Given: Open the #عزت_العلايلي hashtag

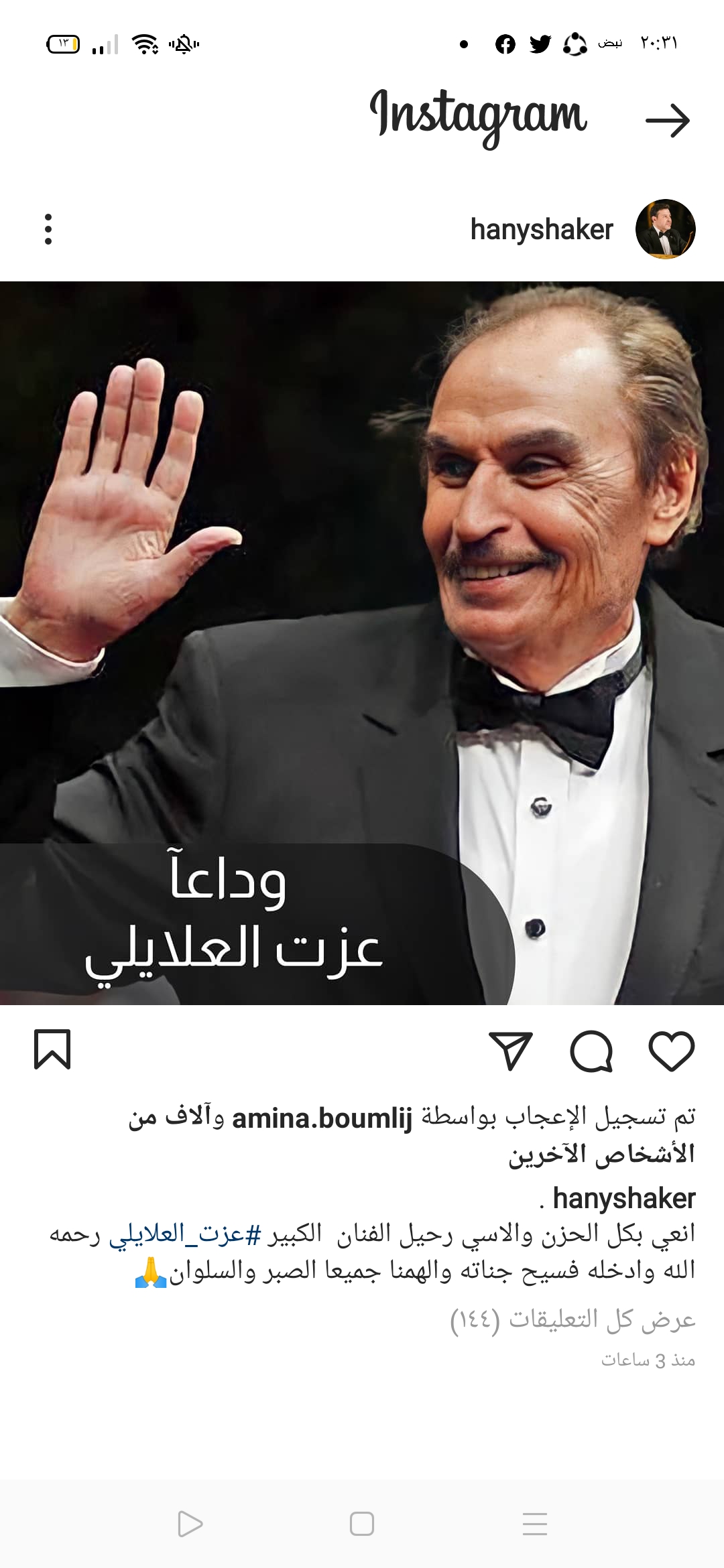Looking at the screenshot, I should (185, 1234).
